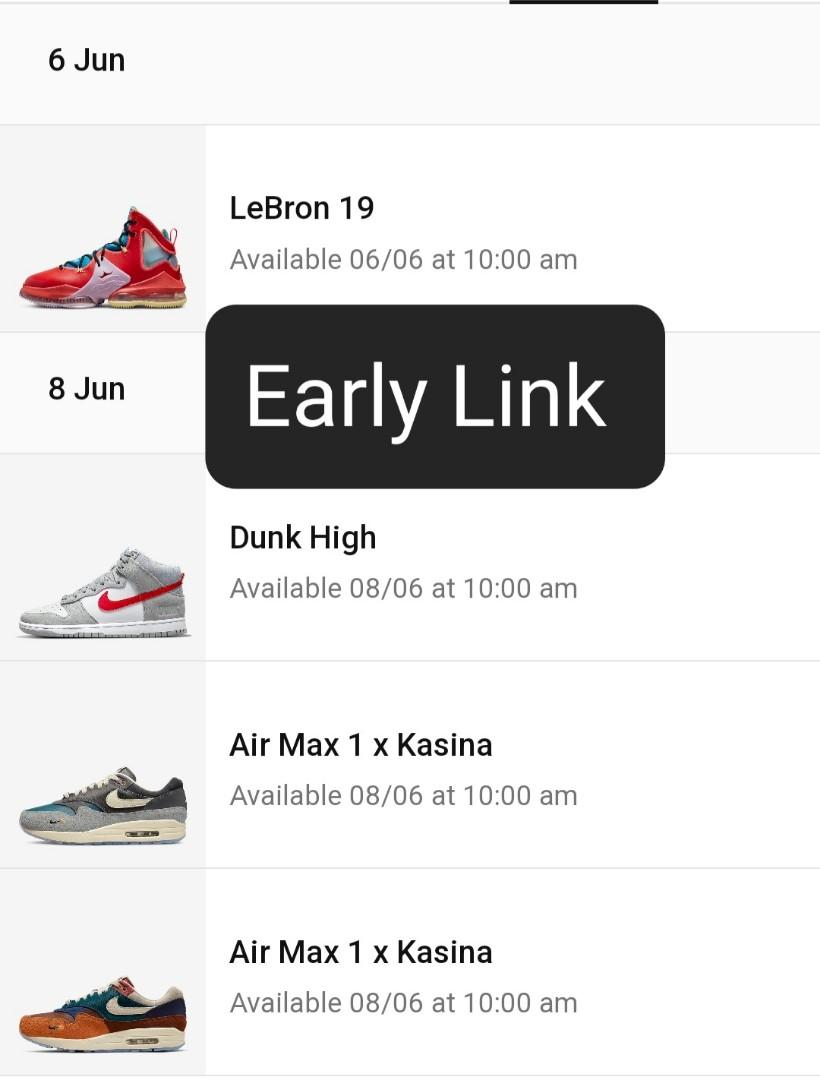Screen dimensions: 820x1080
Task: Select the 6 Jun date header
Action: click(86, 60)
